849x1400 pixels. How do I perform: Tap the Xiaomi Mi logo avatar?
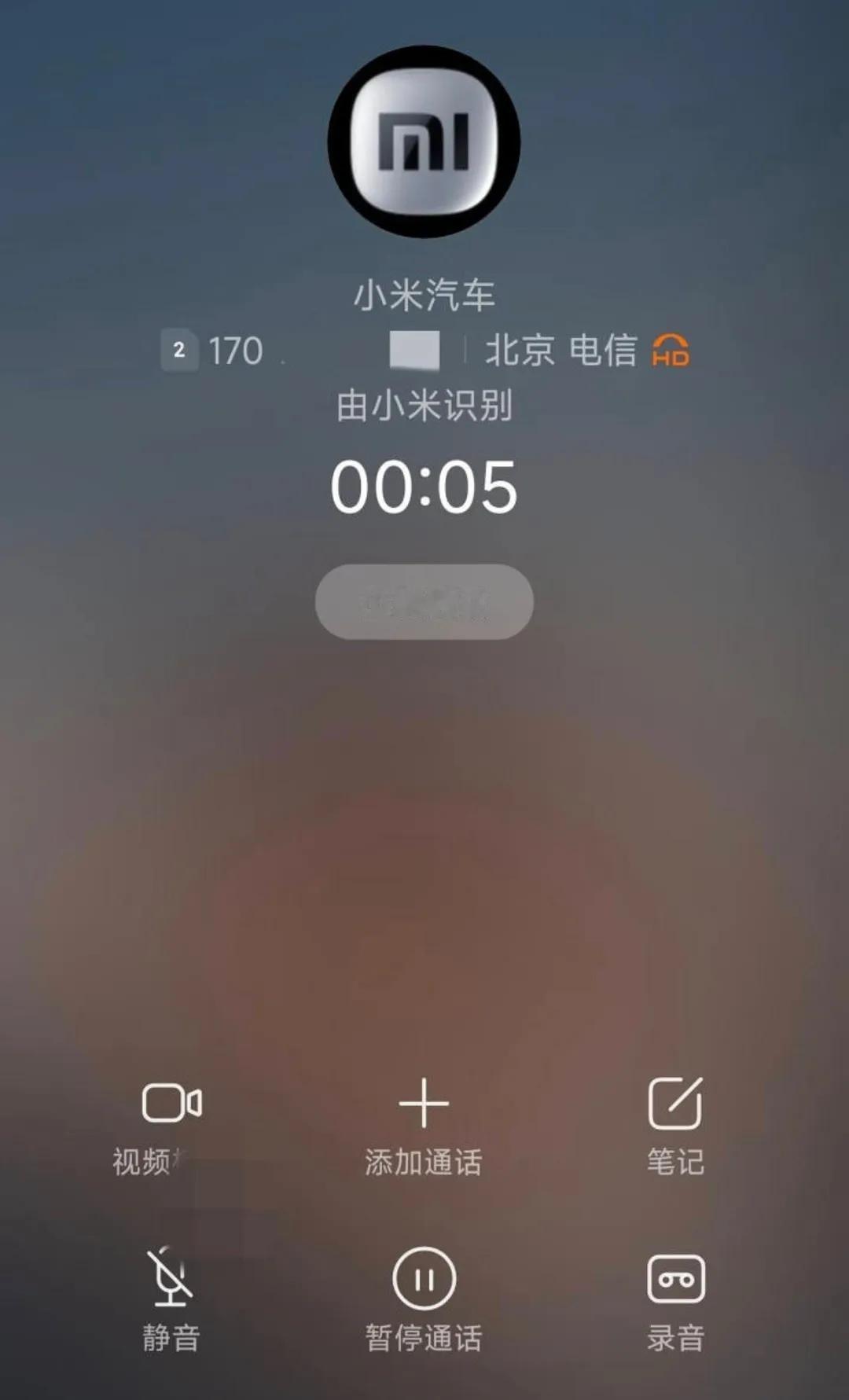(423, 141)
